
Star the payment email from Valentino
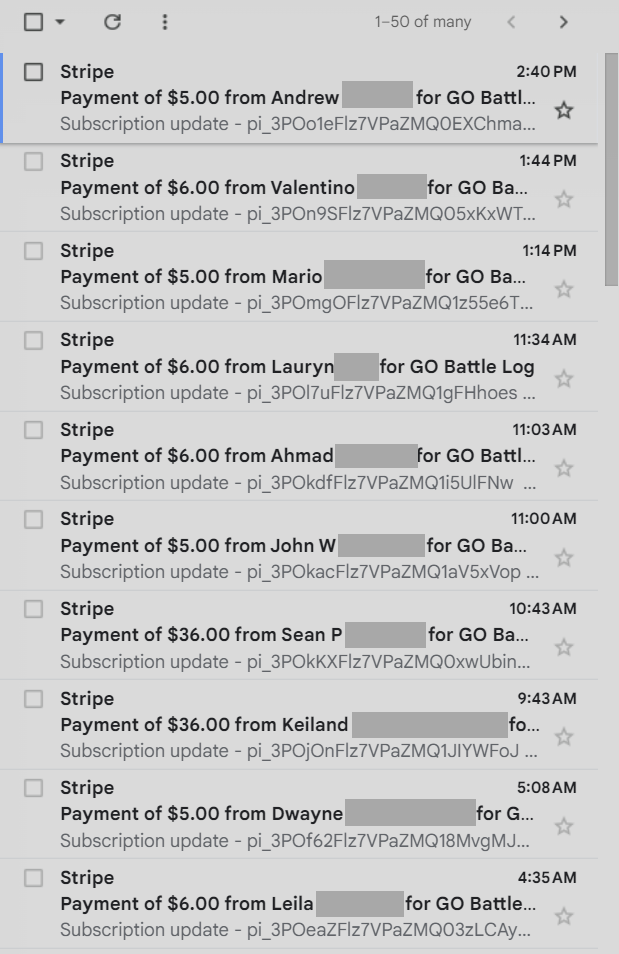coord(564,200)
